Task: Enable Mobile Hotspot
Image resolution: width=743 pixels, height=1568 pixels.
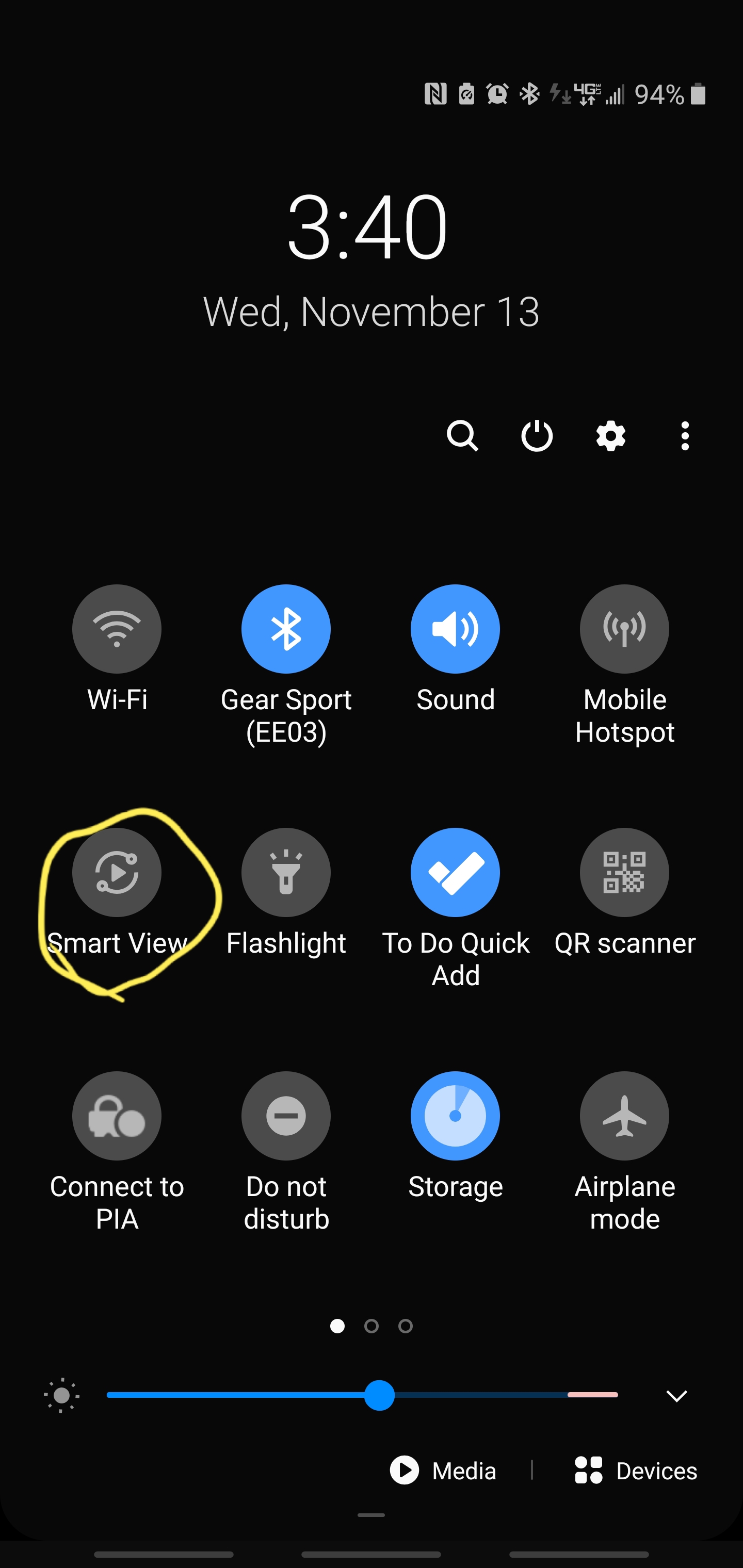Action: click(624, 629)
